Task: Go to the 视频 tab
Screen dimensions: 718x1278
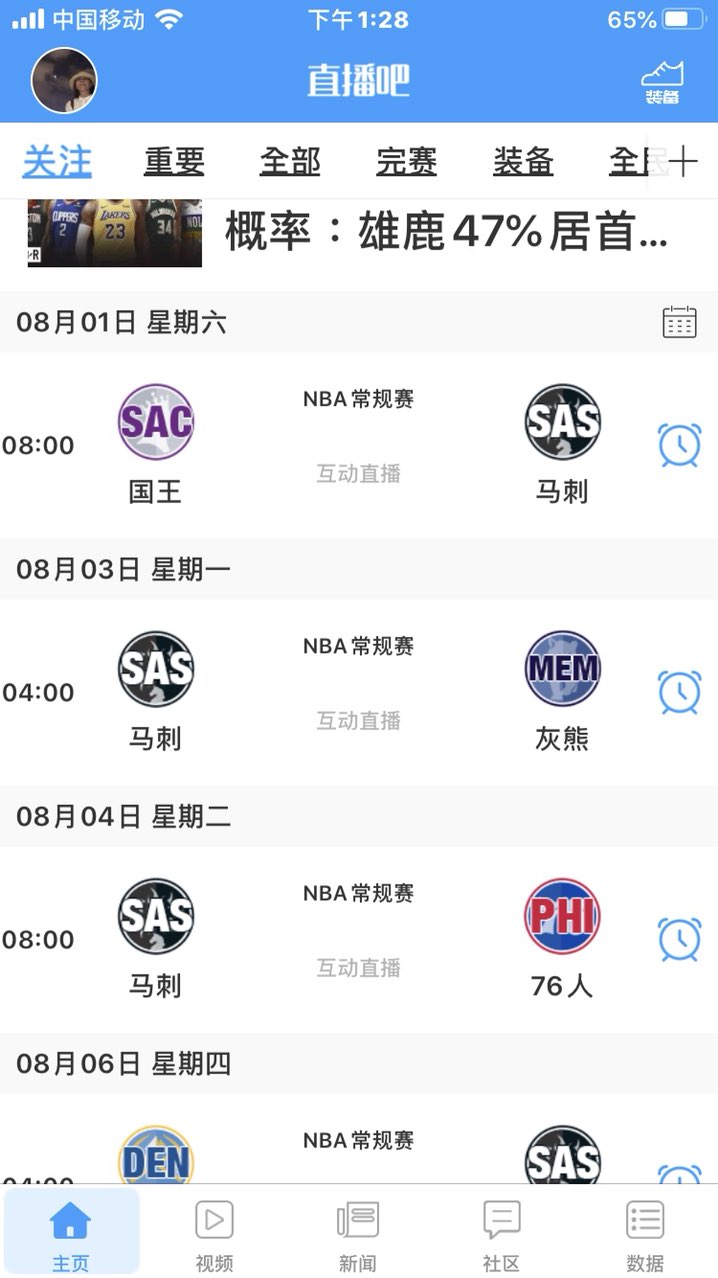Action: pyautogui.click(x=214, y=1235)
